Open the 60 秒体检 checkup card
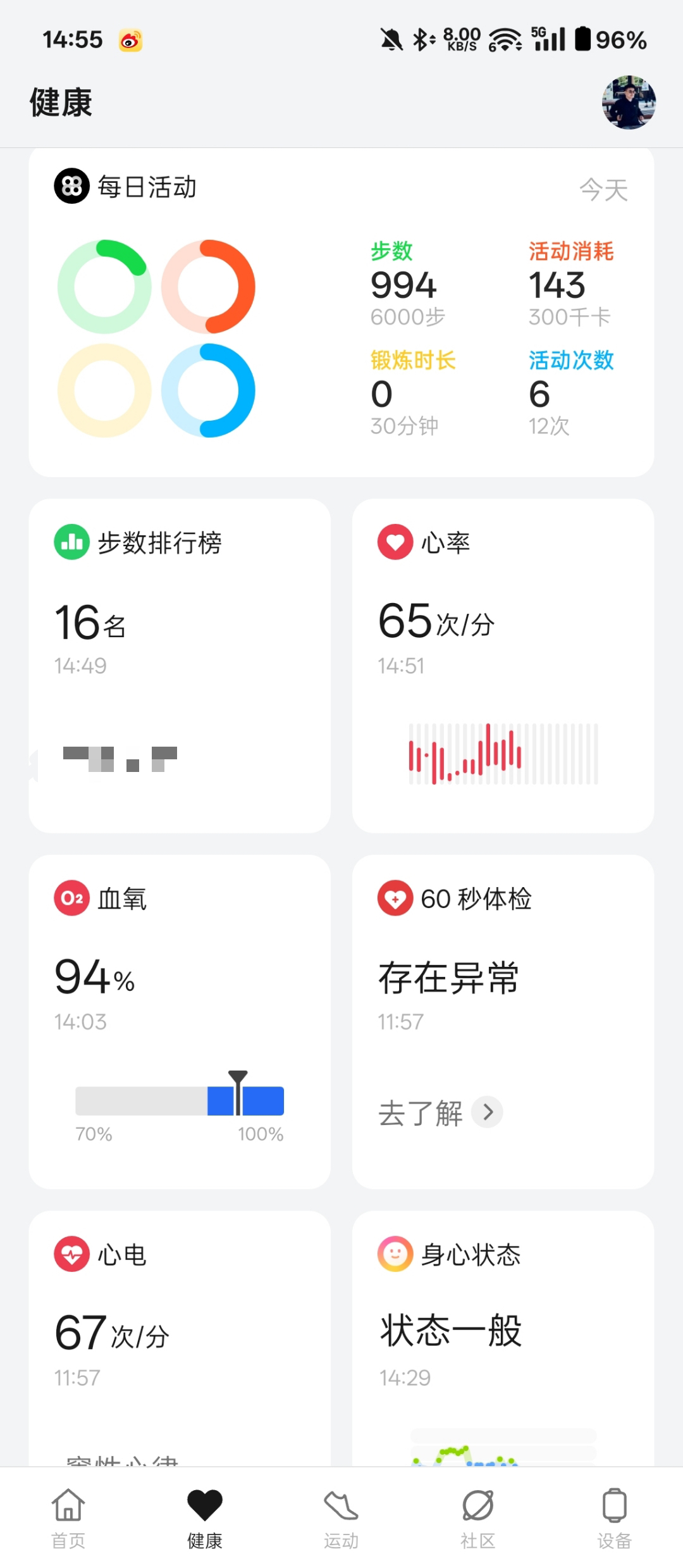The image size is (683, 1568). [503, 987]
